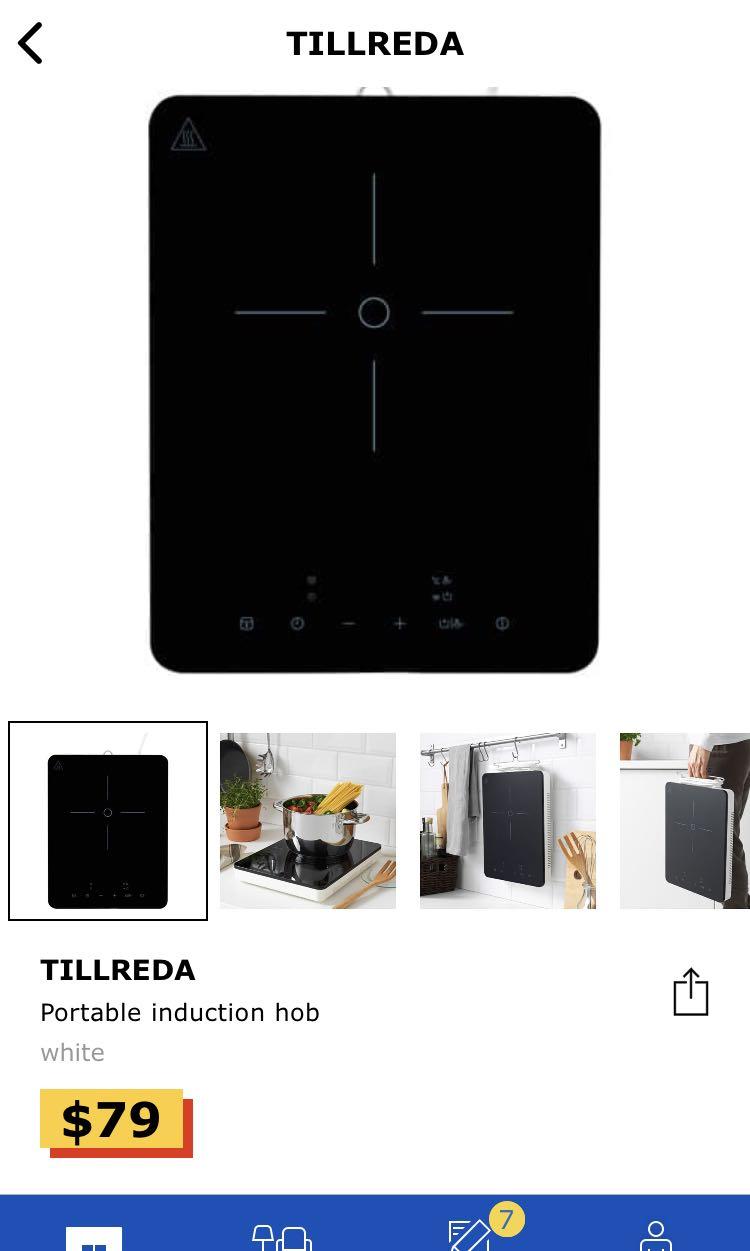Switch to the home tab in the bottom bar

point(94,1236)
